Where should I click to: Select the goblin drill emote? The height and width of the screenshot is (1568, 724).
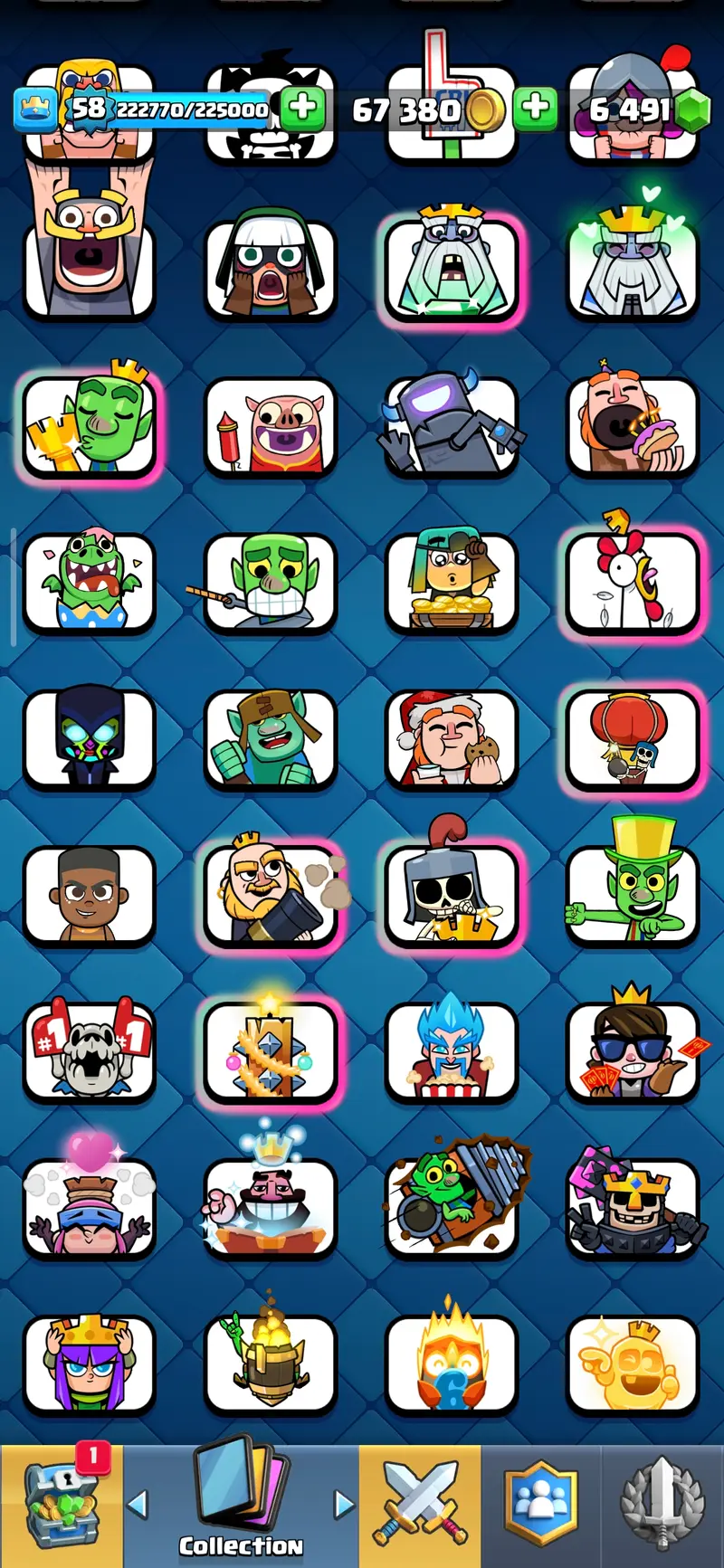451,1205
